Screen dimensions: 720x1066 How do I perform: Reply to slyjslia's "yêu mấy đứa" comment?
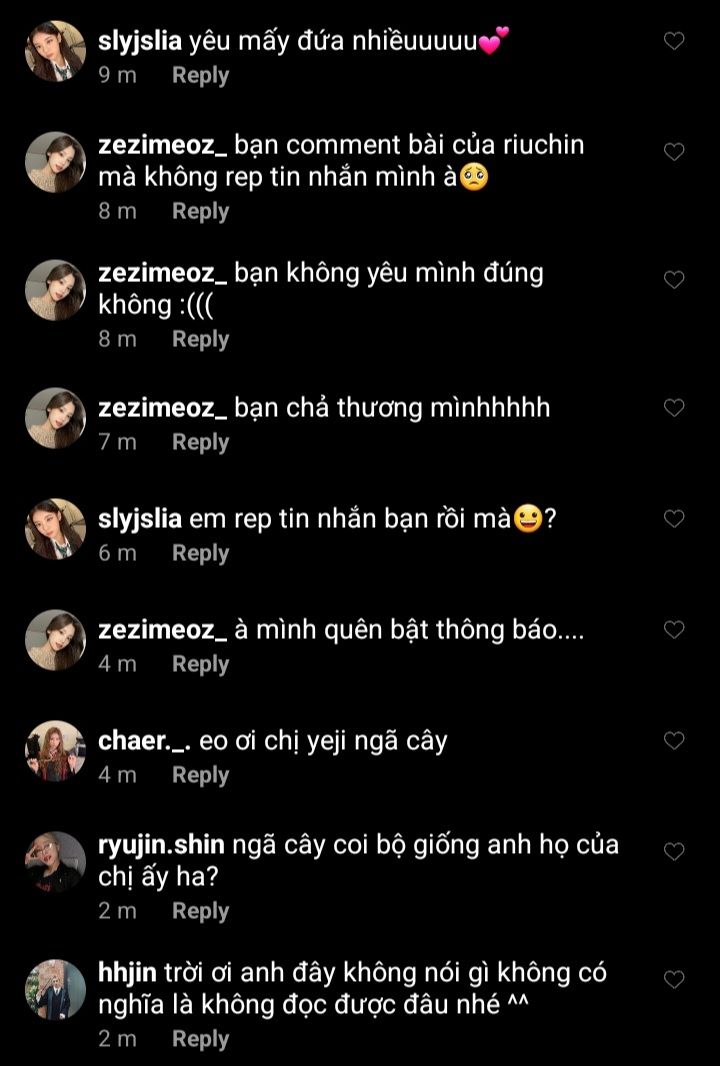[x=200, y=75]
